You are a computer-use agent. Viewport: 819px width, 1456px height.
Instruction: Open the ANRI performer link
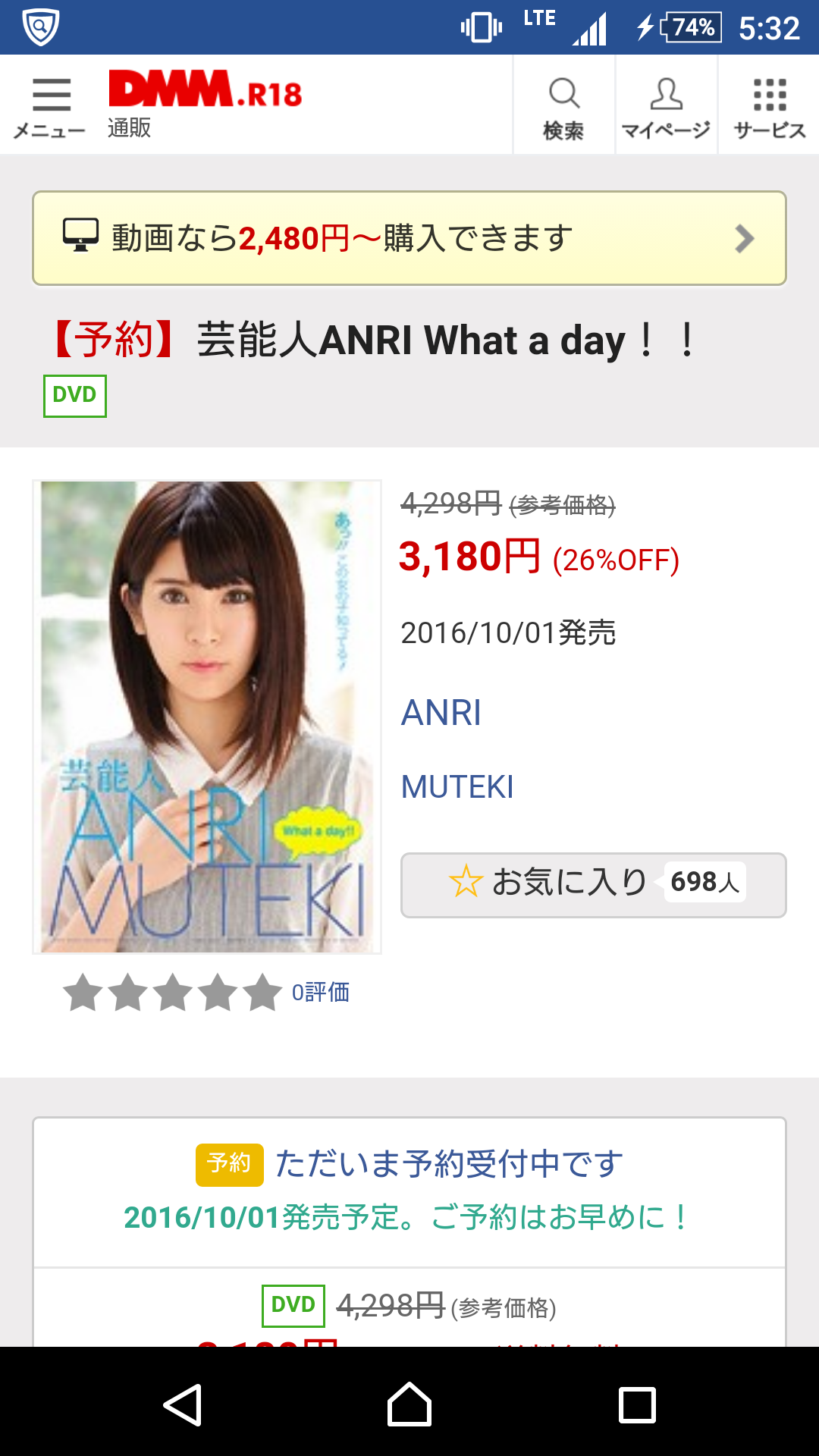pos(441,713)
